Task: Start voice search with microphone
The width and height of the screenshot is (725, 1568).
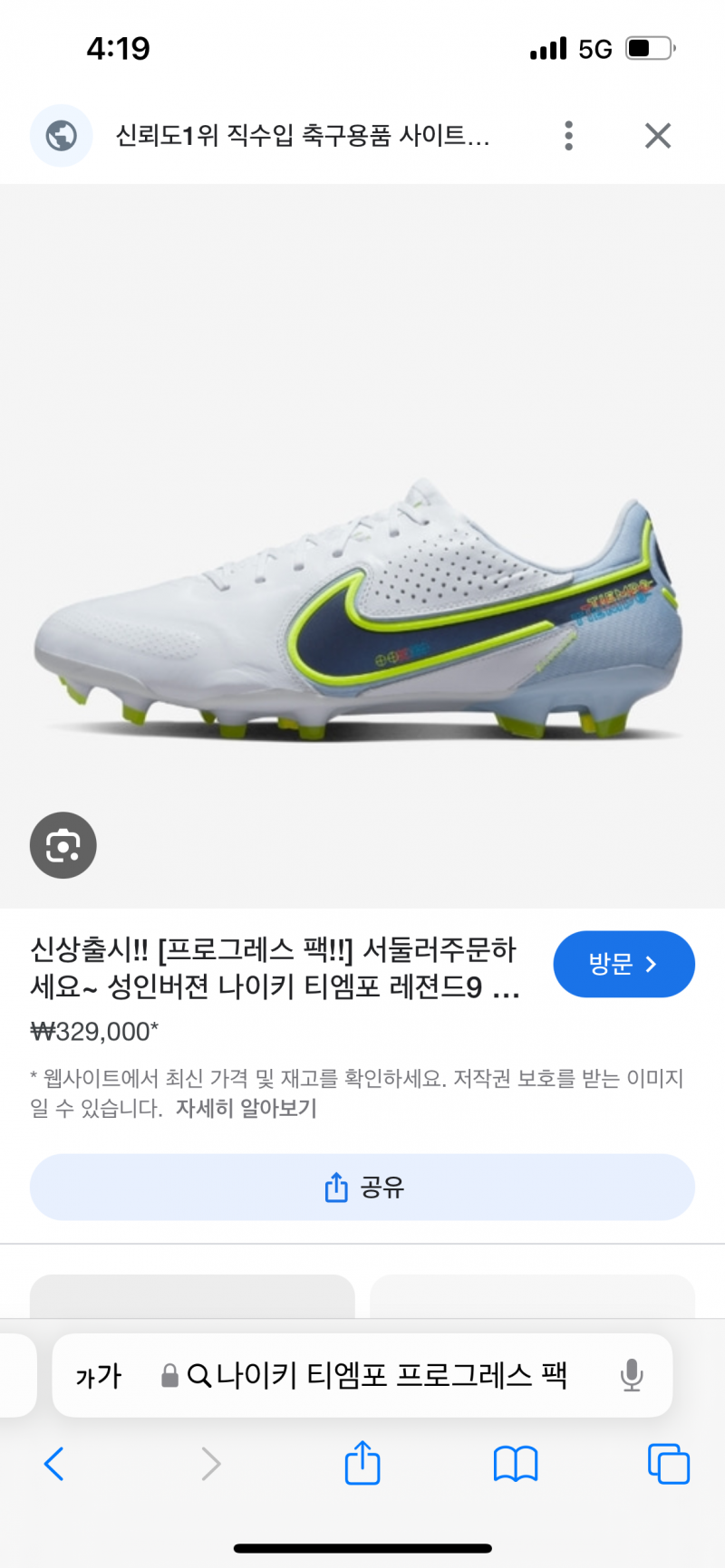Action: click(632, 1376)
